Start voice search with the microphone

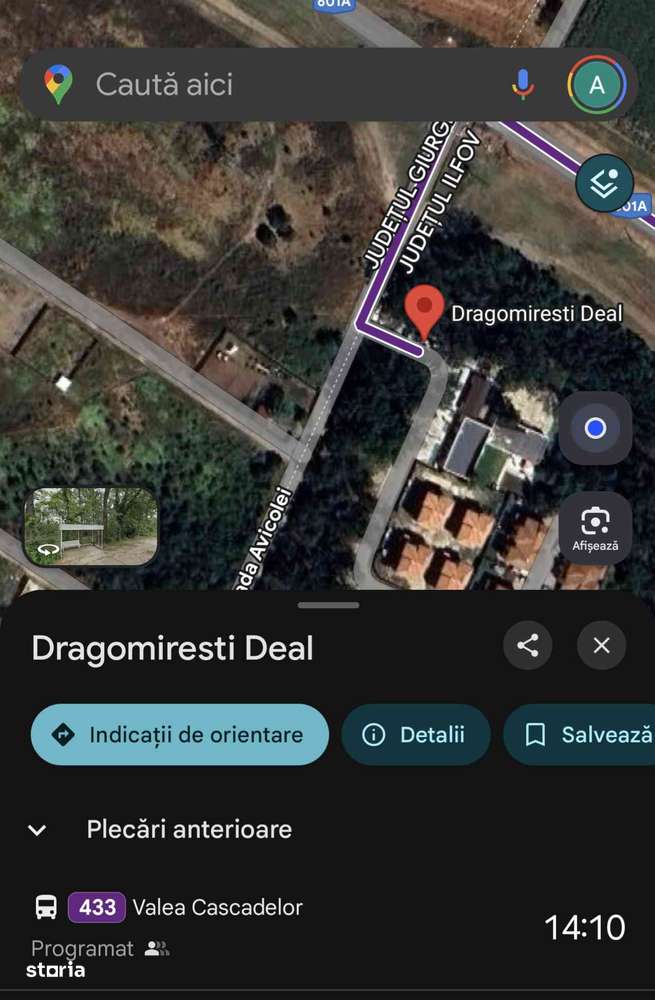522,84
